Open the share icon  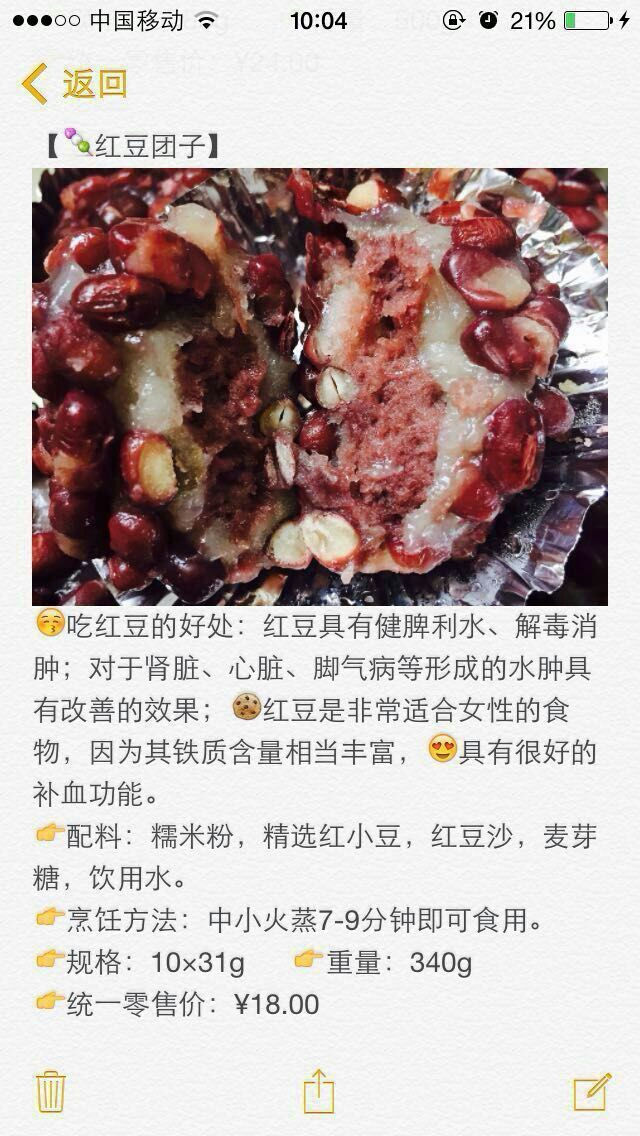319,1091
